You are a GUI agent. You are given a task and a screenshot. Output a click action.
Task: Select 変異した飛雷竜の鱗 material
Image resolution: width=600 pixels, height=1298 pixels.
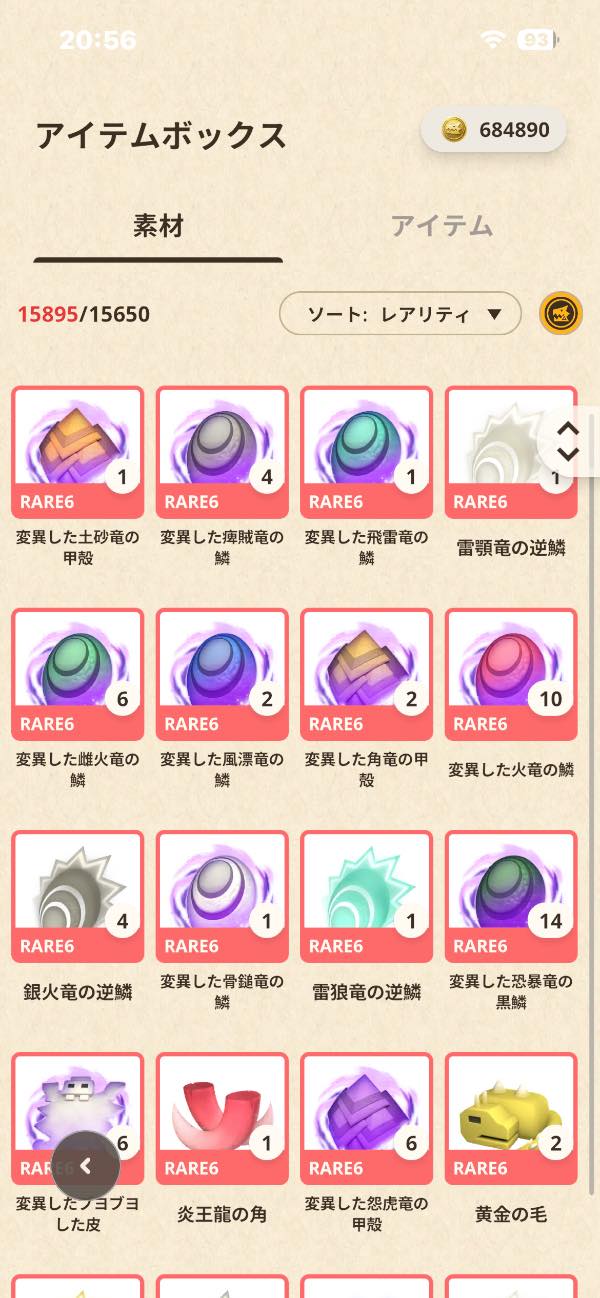(366, 452)
